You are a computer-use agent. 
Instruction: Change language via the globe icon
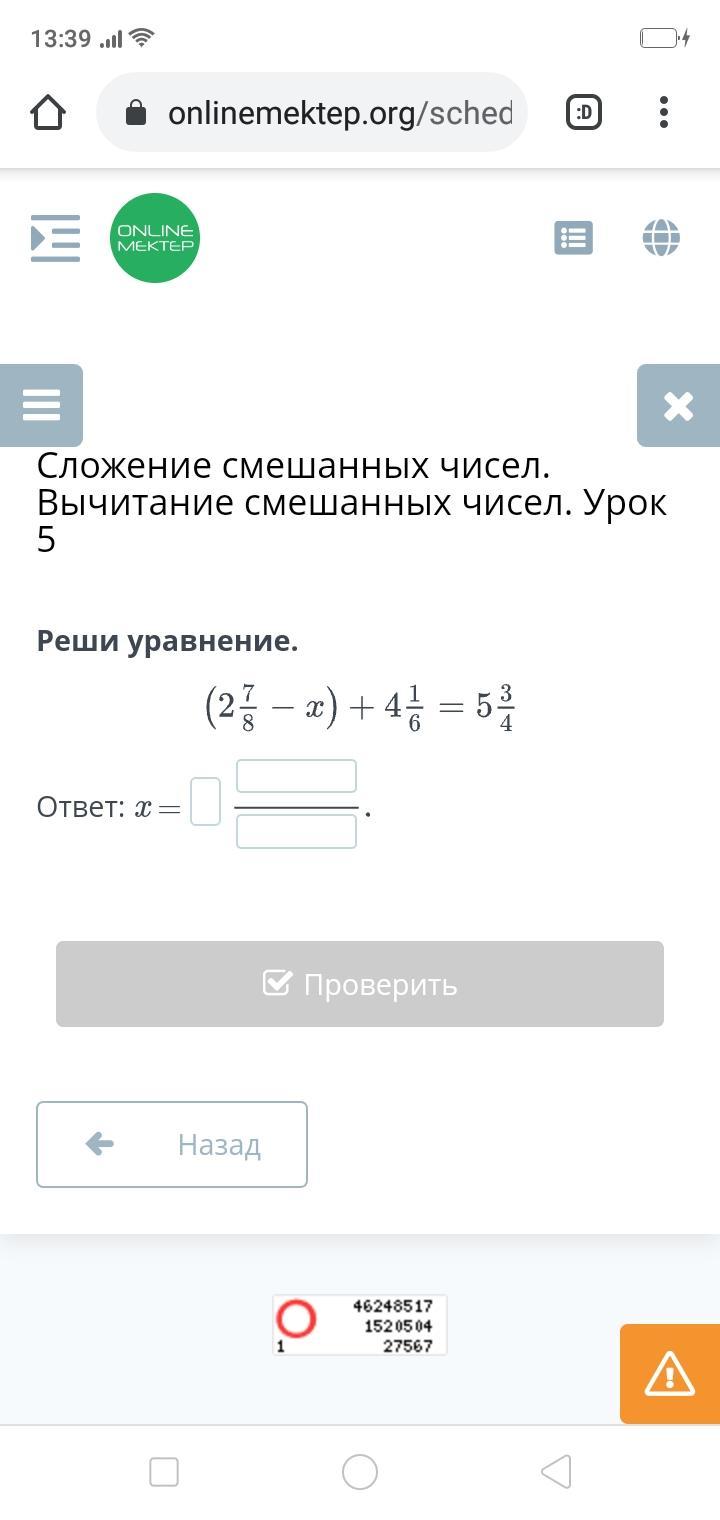coord(661,238)
